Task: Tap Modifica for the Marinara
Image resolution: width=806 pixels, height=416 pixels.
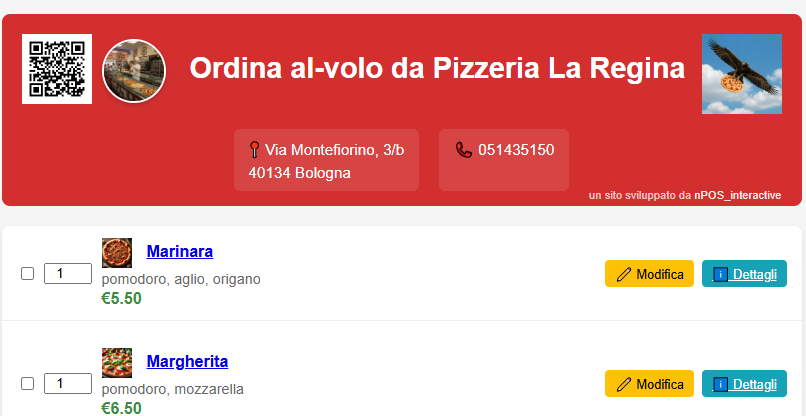Action: point(649,274)
